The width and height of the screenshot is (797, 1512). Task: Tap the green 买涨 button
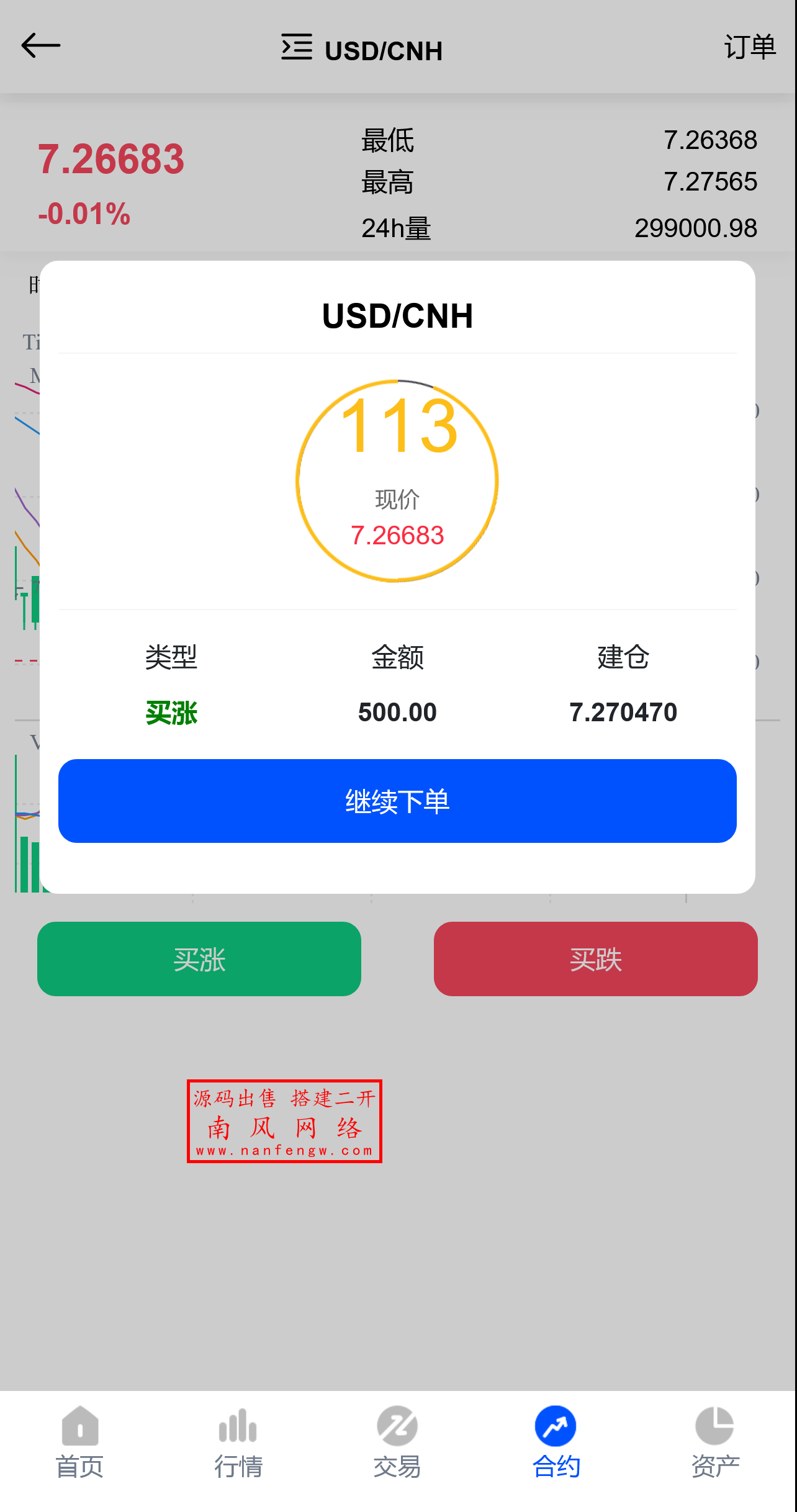[199, 959]
